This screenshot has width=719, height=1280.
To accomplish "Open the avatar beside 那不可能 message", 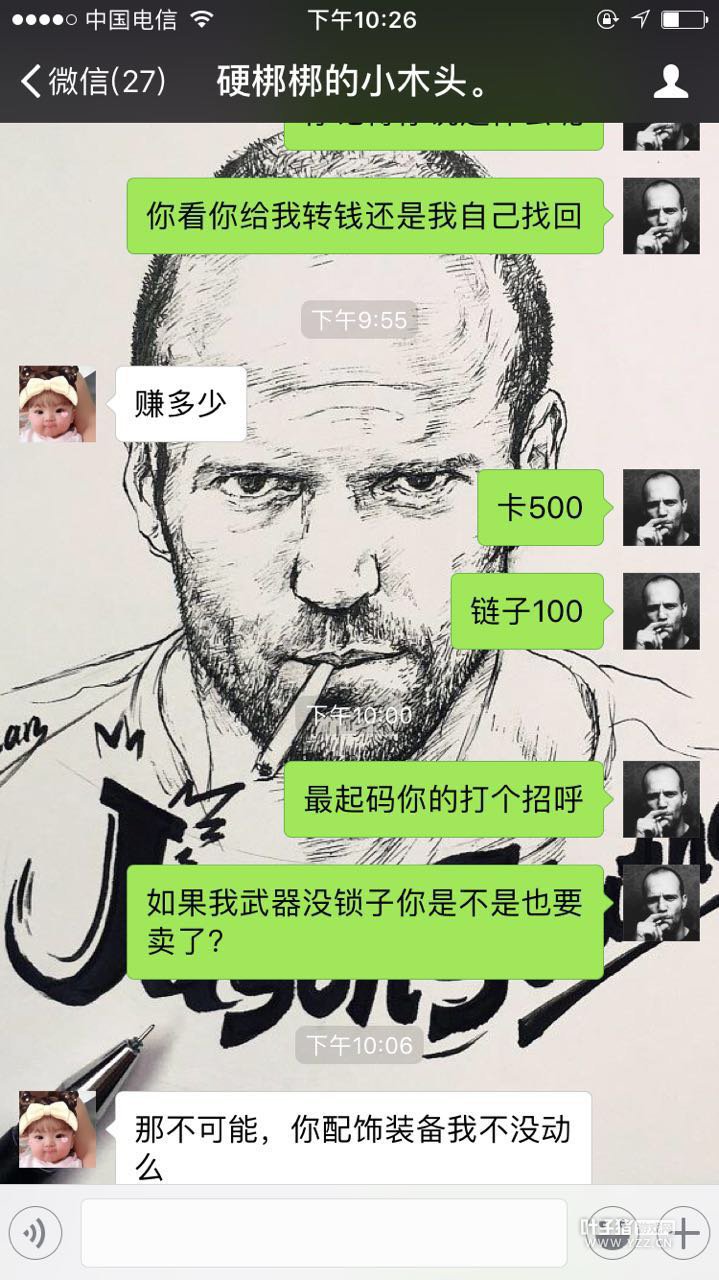I will coord(57,1129).
